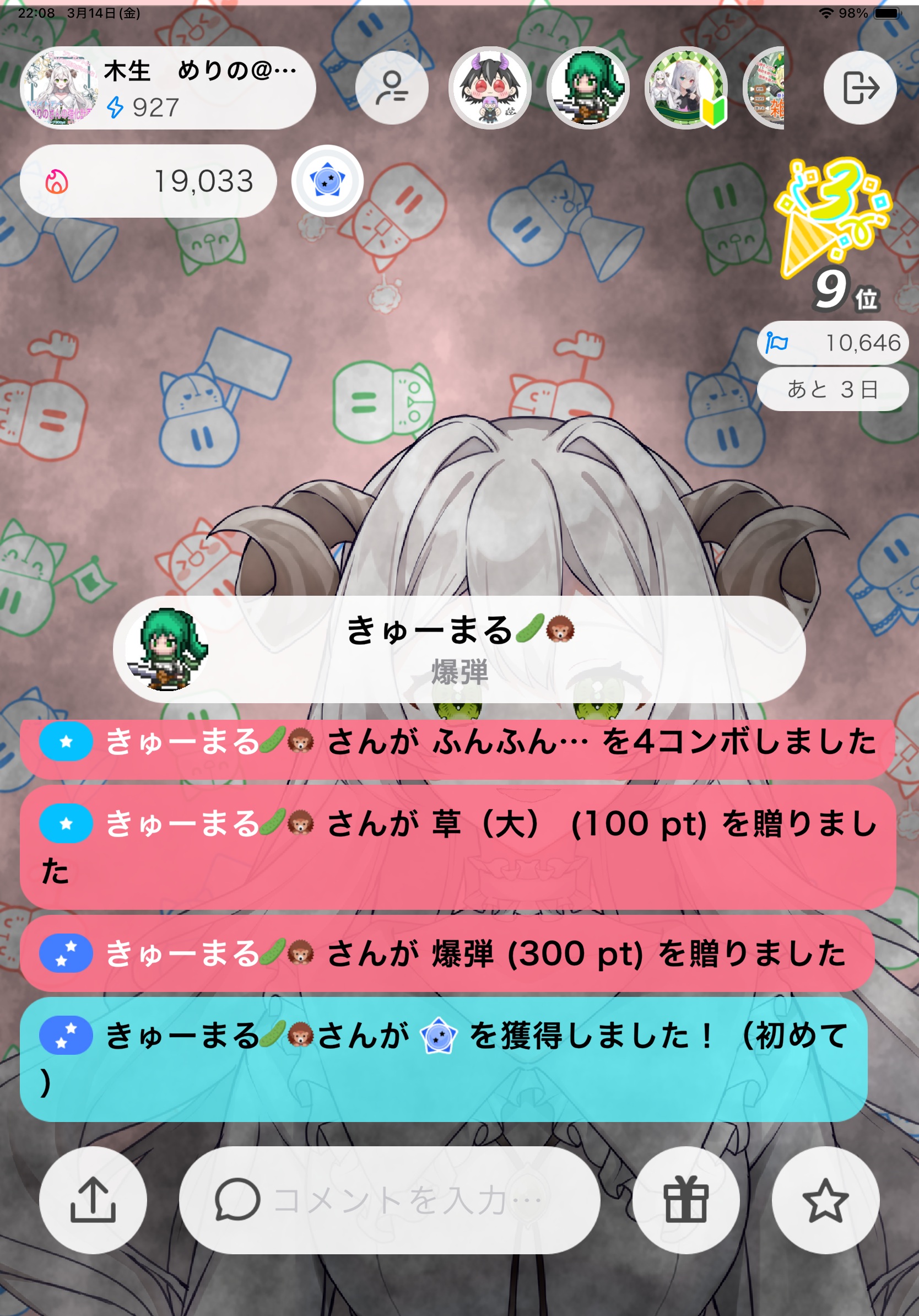The height and width of the screenshot is (1316, 919).
Task: Focus the コメントを入力 comment field
Action: coord(390,1200)
